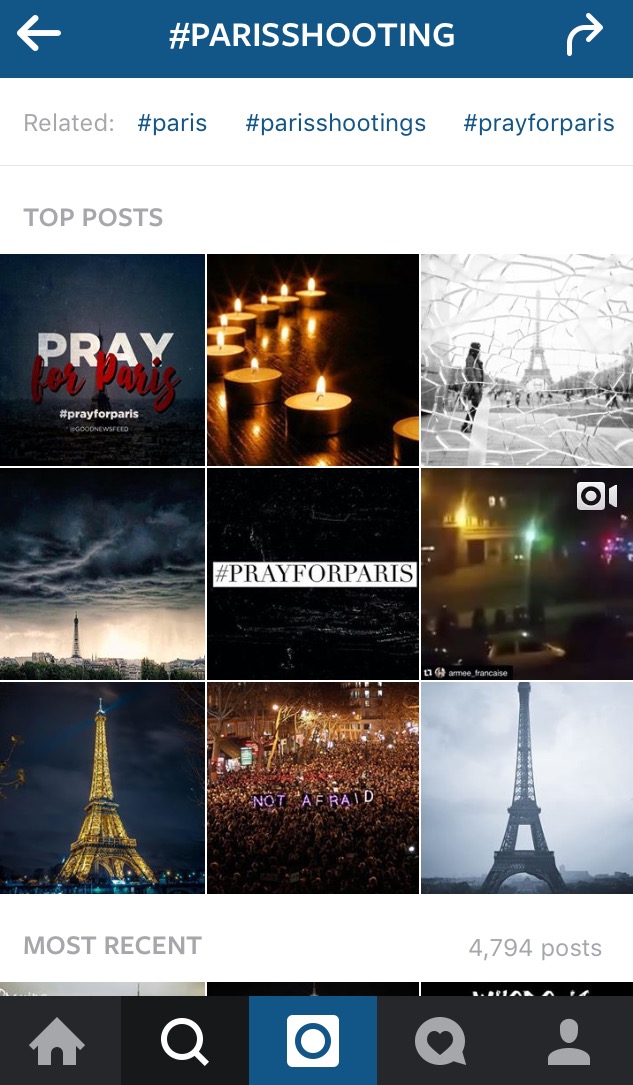
Task: Open the stormy sky Eiffel Tower post
Action: [x=102, y=574]
